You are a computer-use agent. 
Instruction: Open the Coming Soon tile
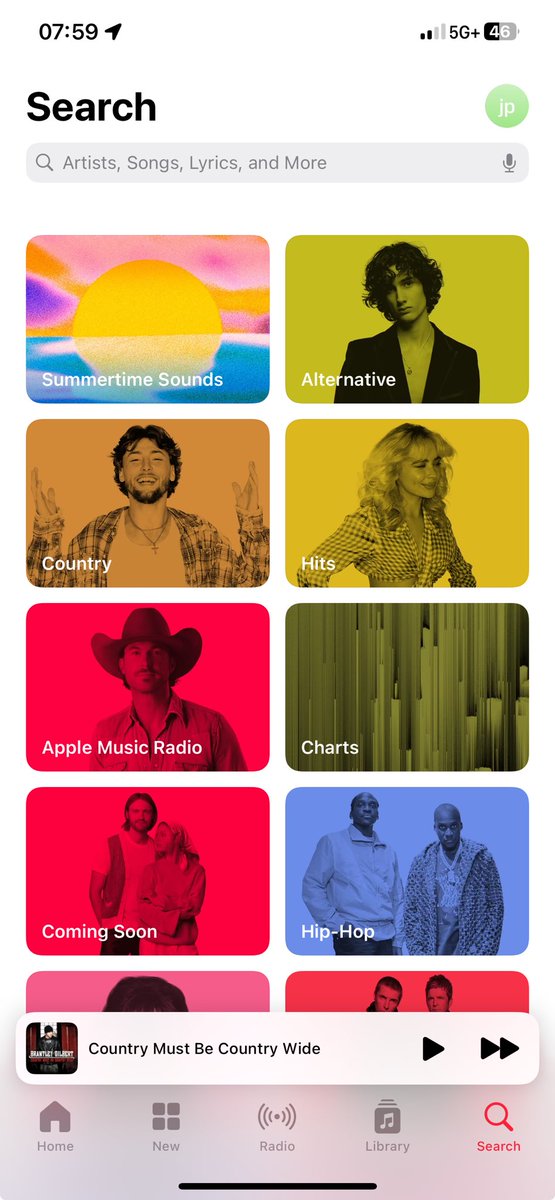point(148,871)
